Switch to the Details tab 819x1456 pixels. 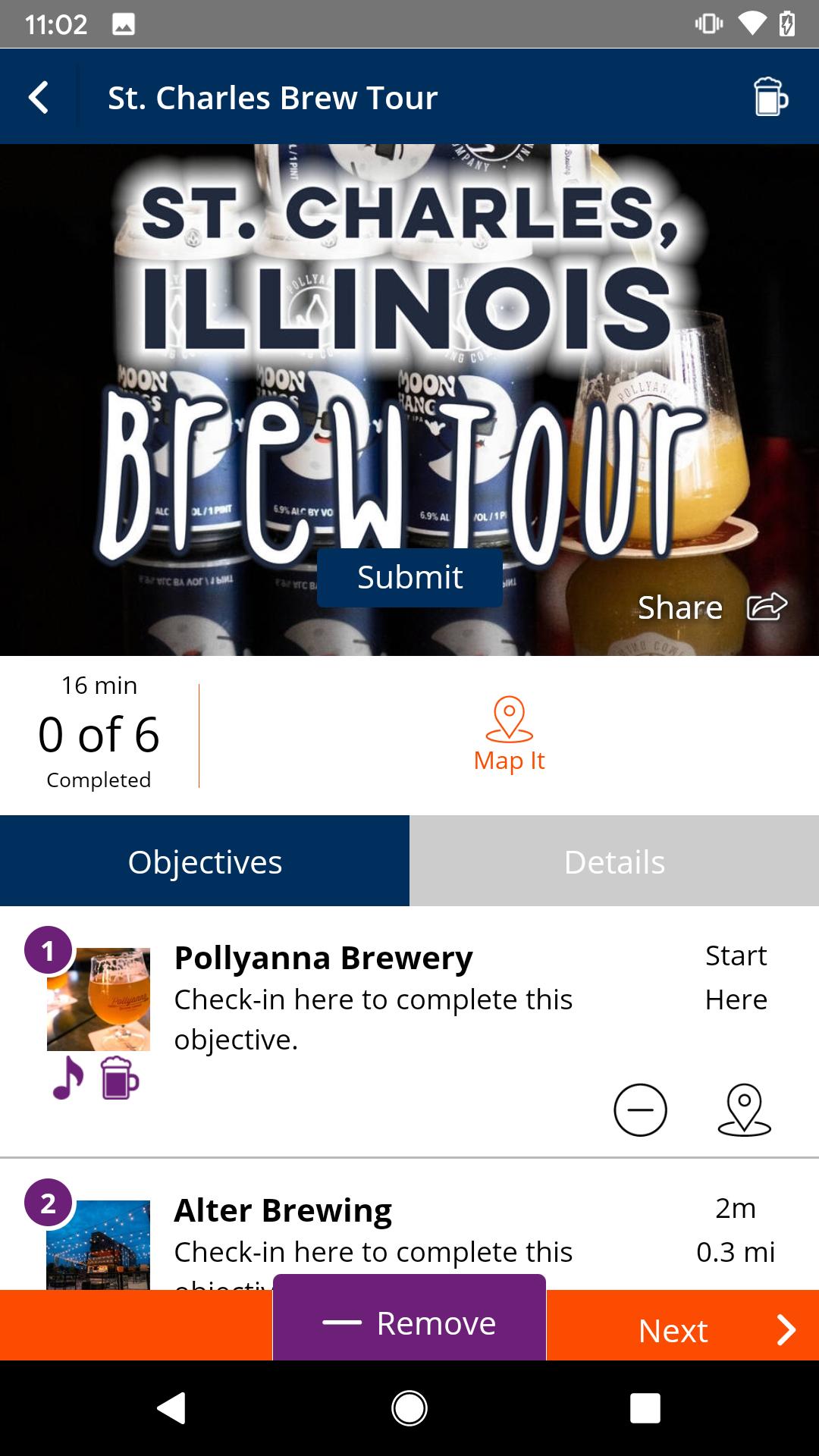[614, 861]
